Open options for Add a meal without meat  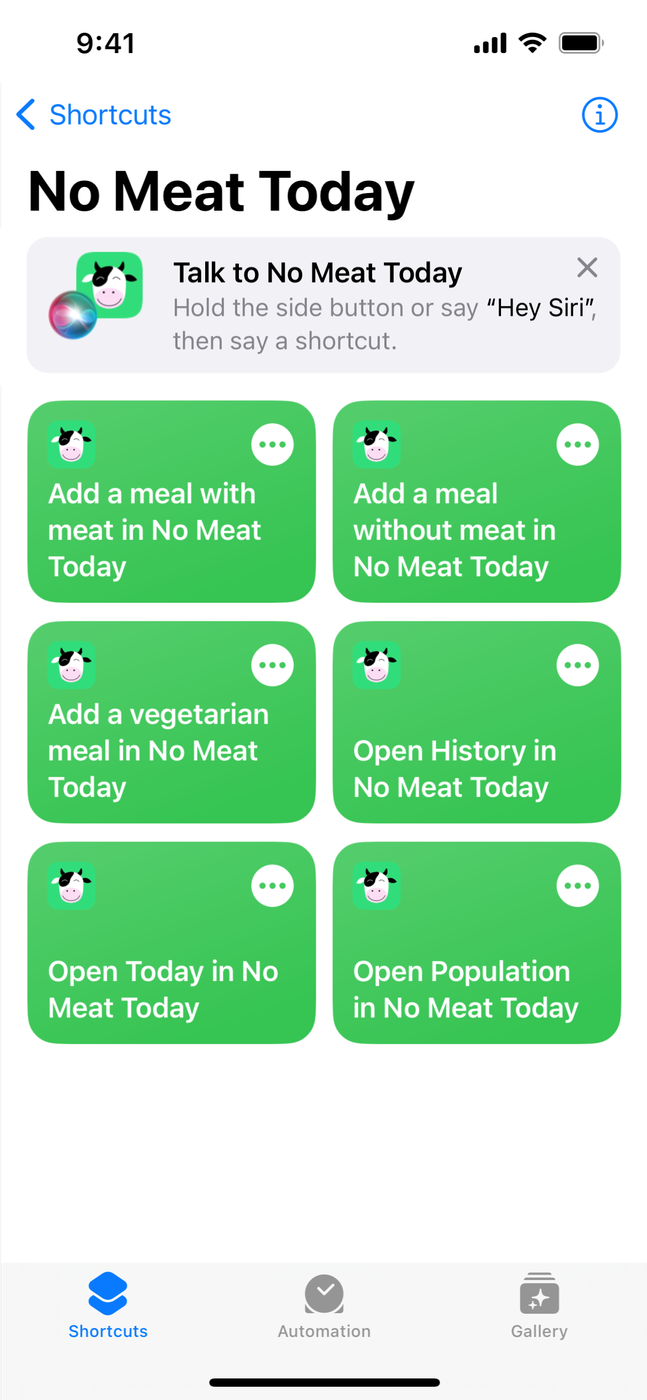(578, 445)
